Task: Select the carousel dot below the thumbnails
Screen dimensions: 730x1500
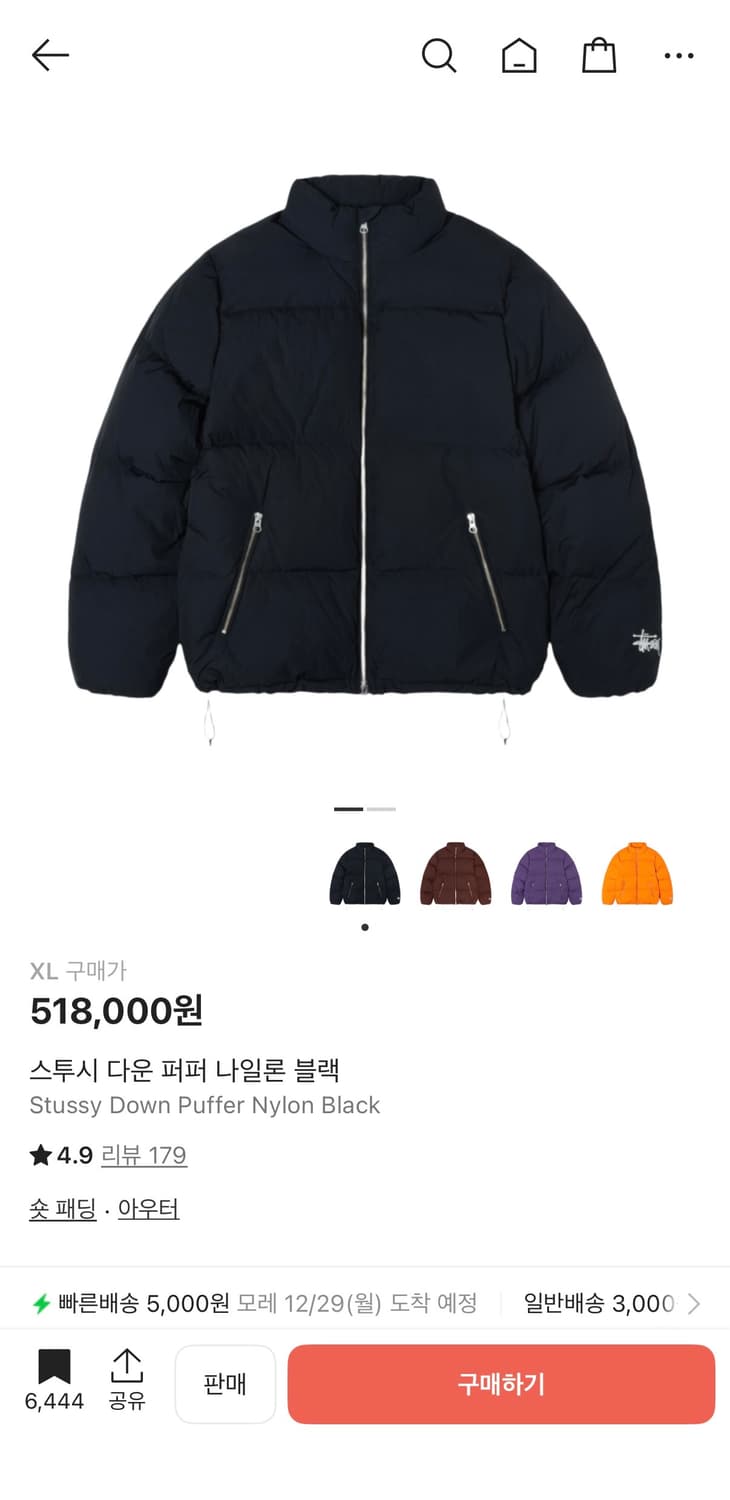Action: pyautogui.click(x=365, y=927)
